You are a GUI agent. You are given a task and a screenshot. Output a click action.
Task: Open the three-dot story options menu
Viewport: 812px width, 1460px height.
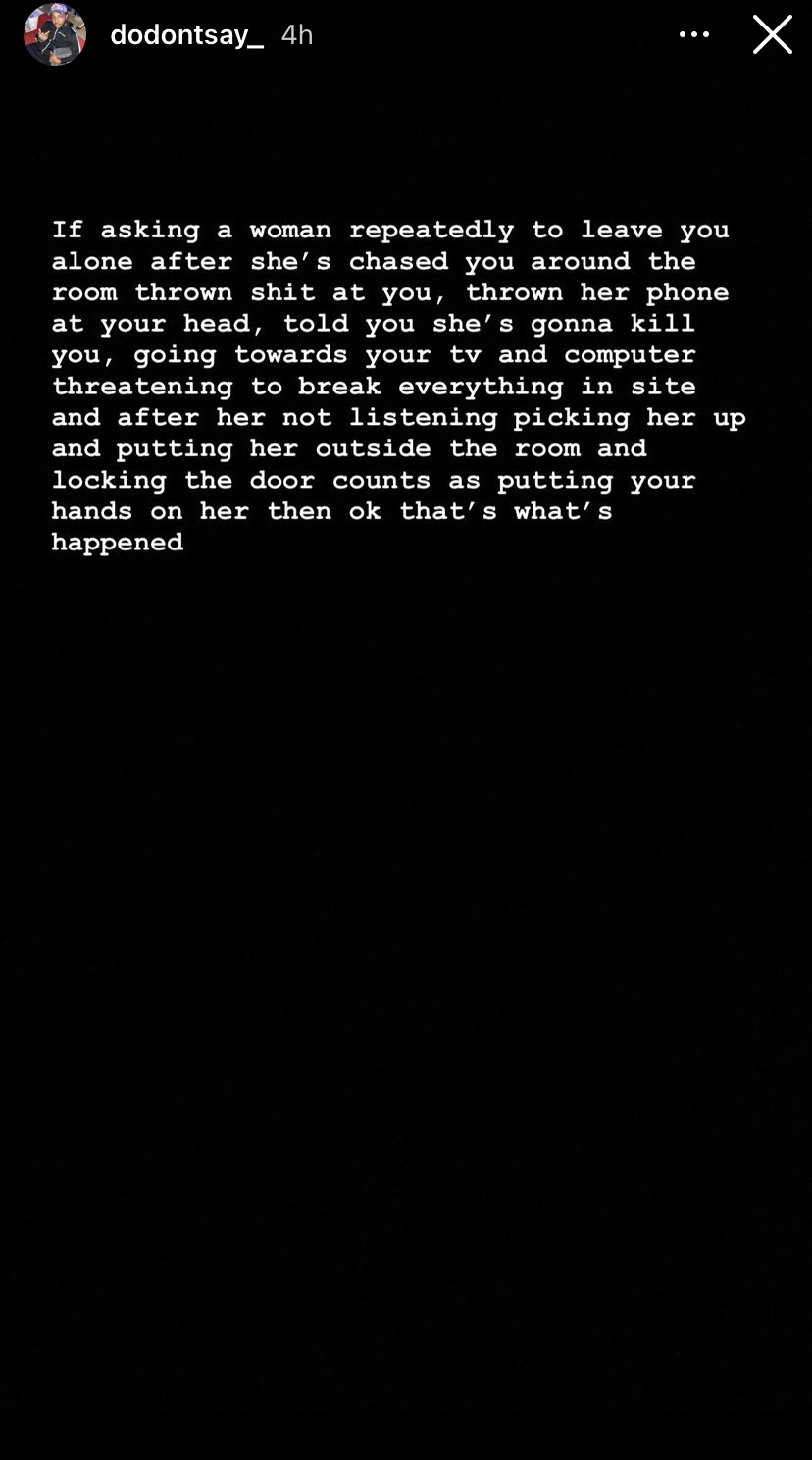click(x=694, y=34)
